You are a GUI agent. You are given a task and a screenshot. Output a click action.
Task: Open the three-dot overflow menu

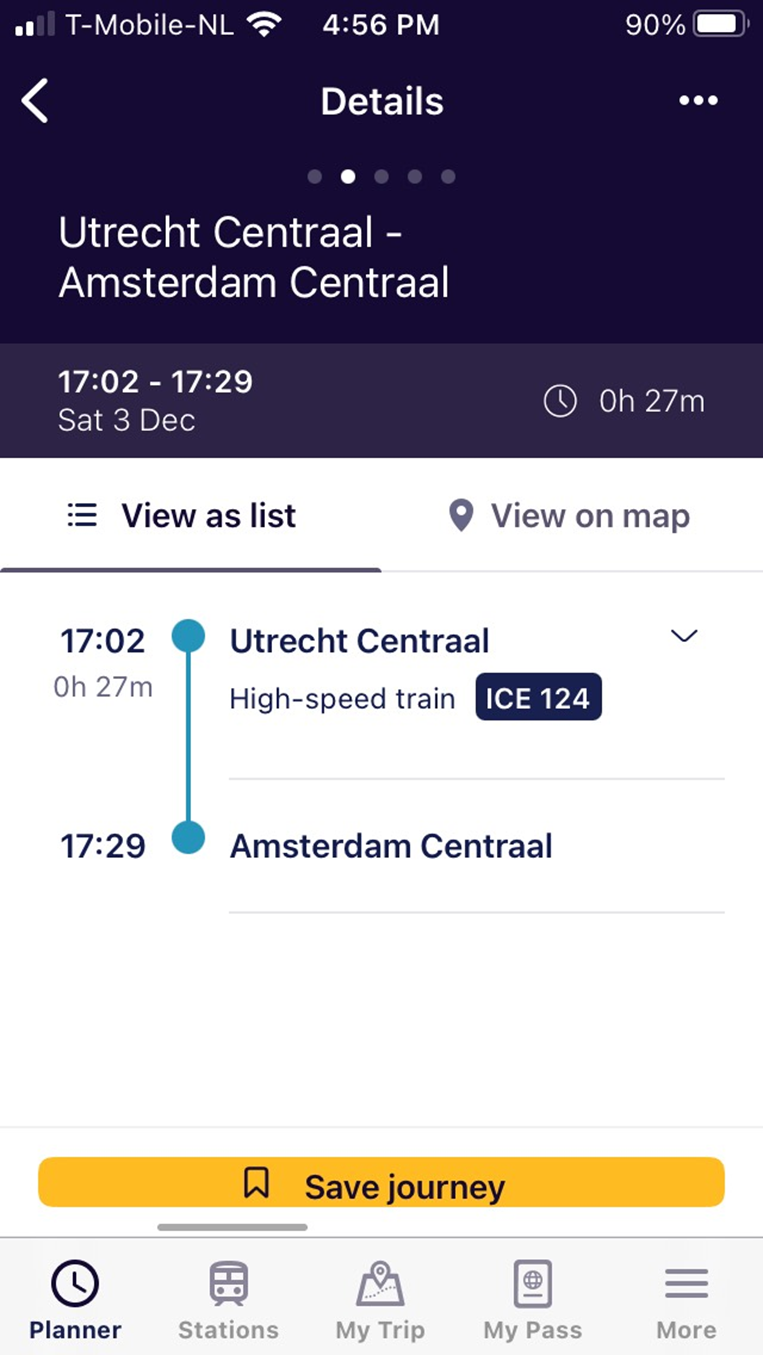tap(698, 100)
